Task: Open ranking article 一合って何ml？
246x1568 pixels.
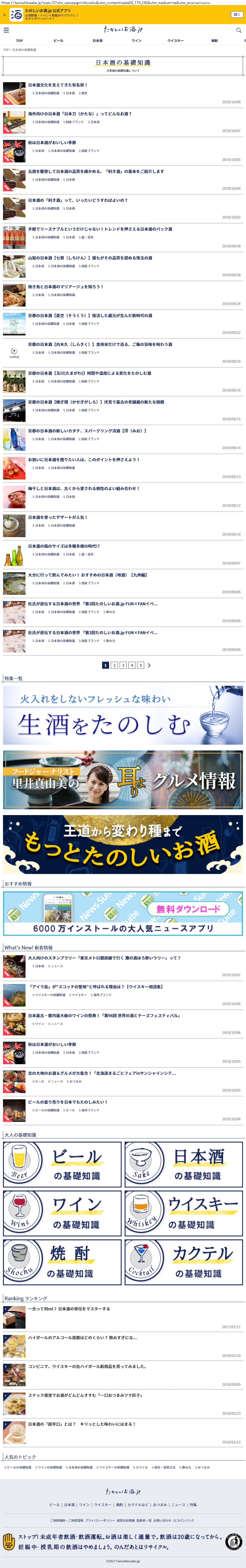Action: pos(69,1309)
